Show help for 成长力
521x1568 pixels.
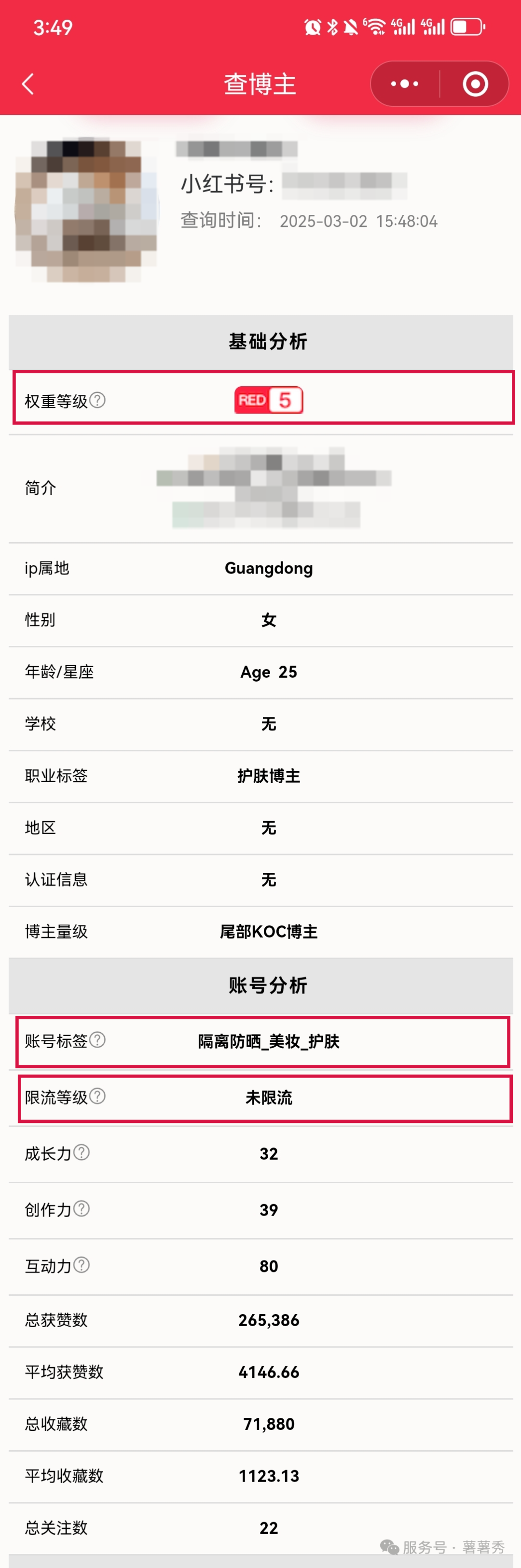(x=82, y=1152)
